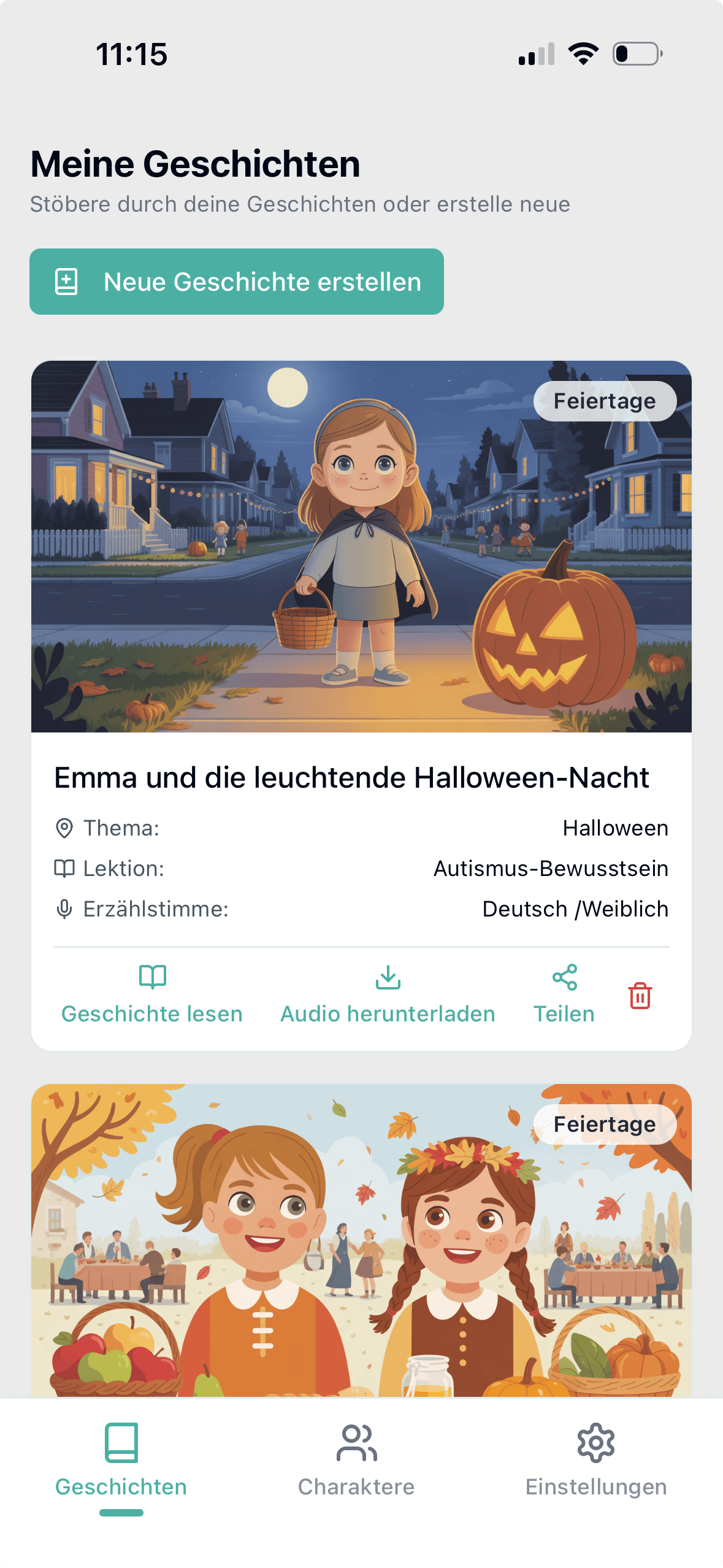The height and width of the screenshot is (1568, 723).
Task: Open the autumn harvest story card
Action: coord(361,1239)
